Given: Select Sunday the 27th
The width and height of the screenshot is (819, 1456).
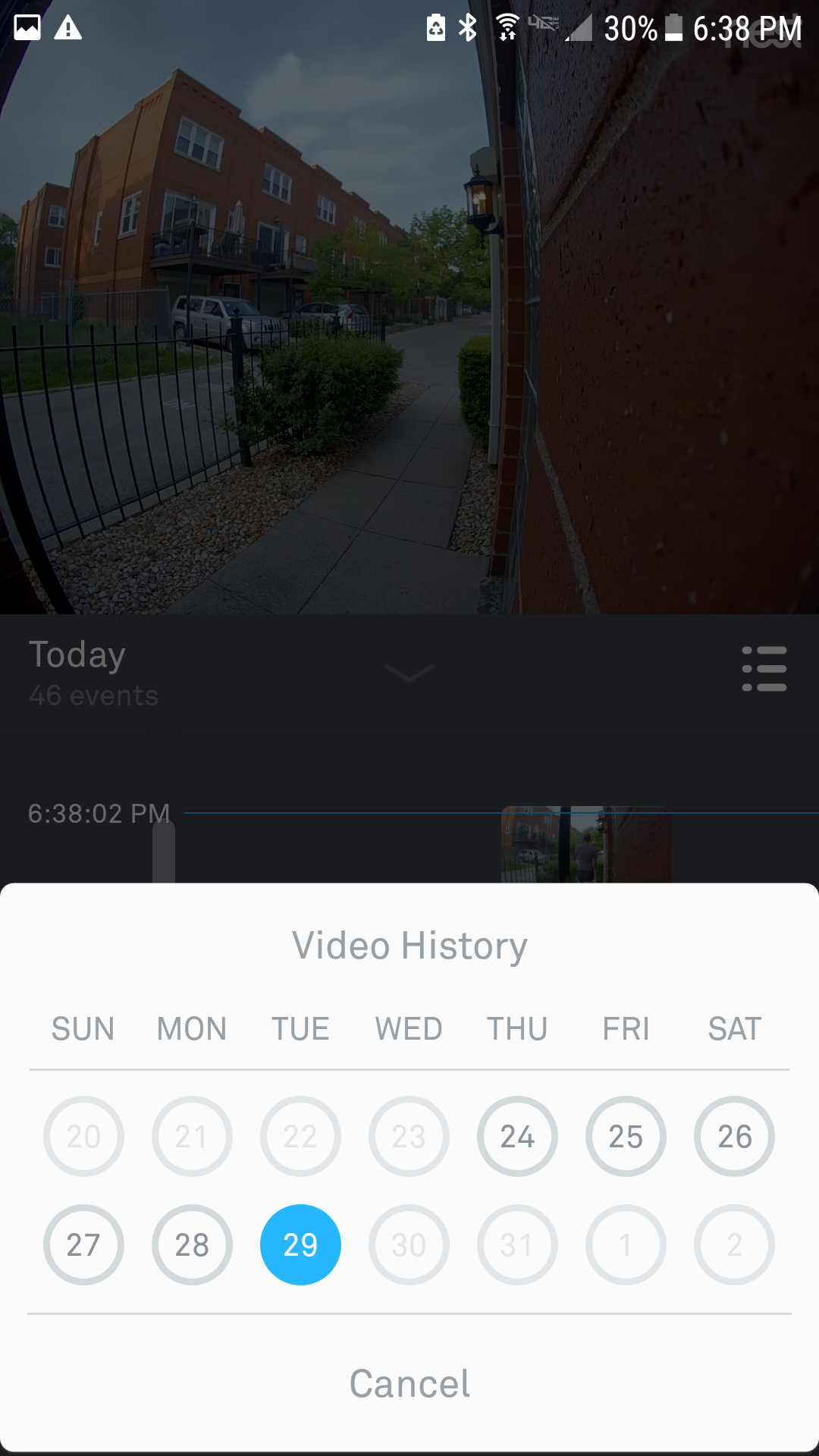Looking at the screenshot, I should click(x=83, y=1244).
